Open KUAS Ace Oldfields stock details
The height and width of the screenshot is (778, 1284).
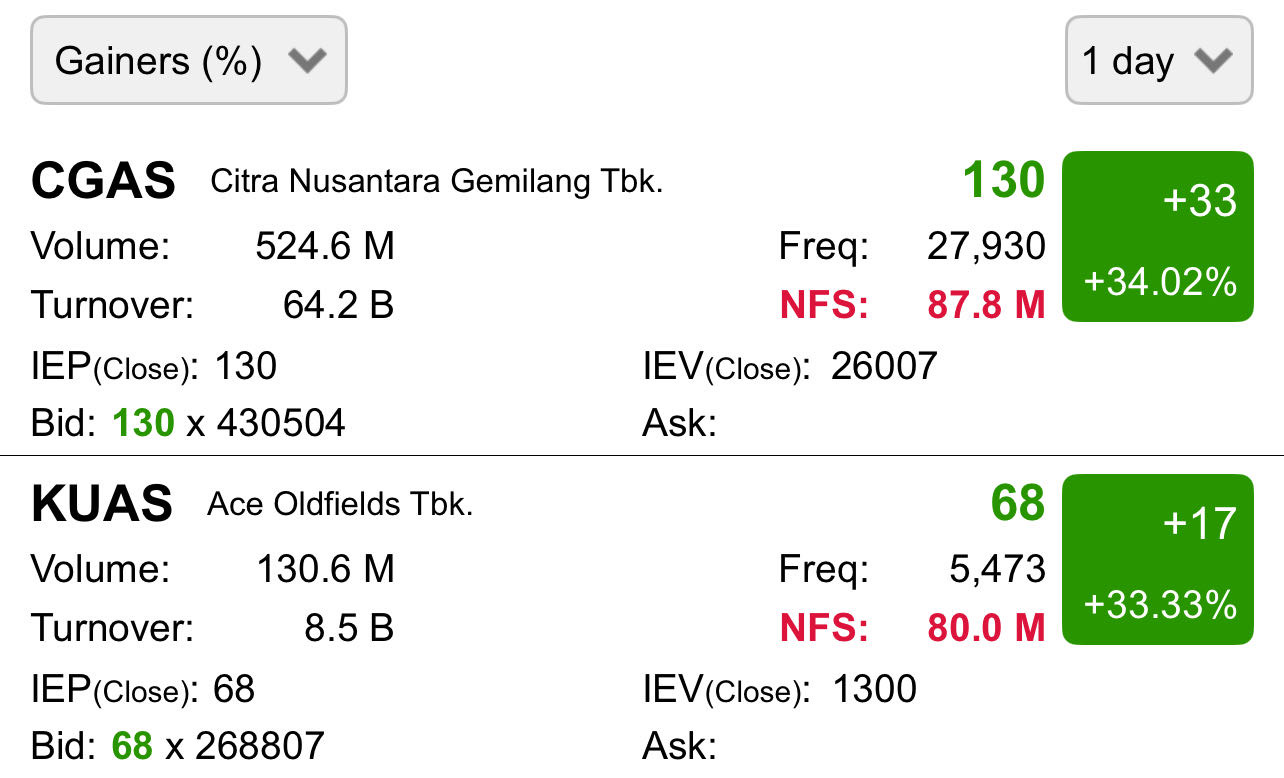(101, 505)
